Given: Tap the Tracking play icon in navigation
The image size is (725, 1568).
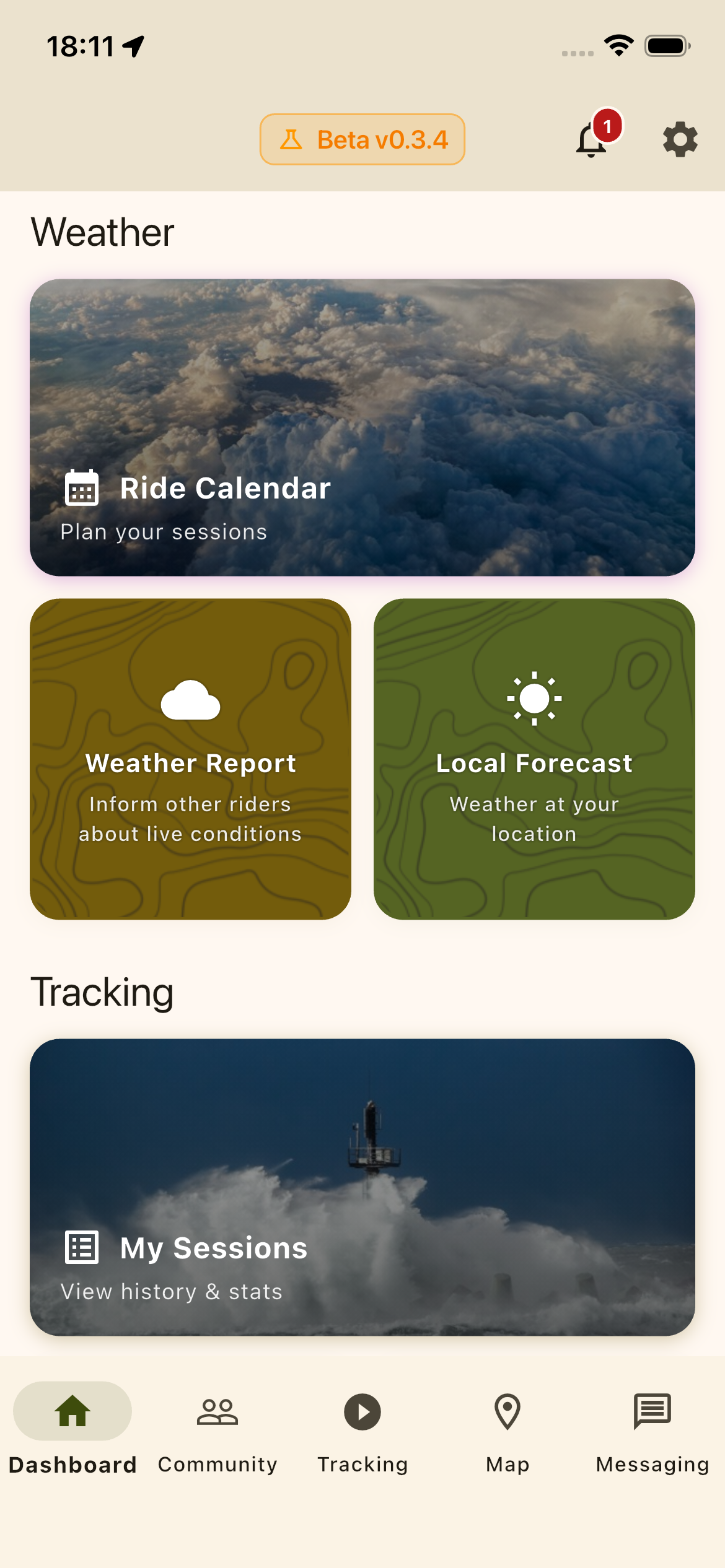Looking at the screenshot, I should click(x=362, y=1413).
